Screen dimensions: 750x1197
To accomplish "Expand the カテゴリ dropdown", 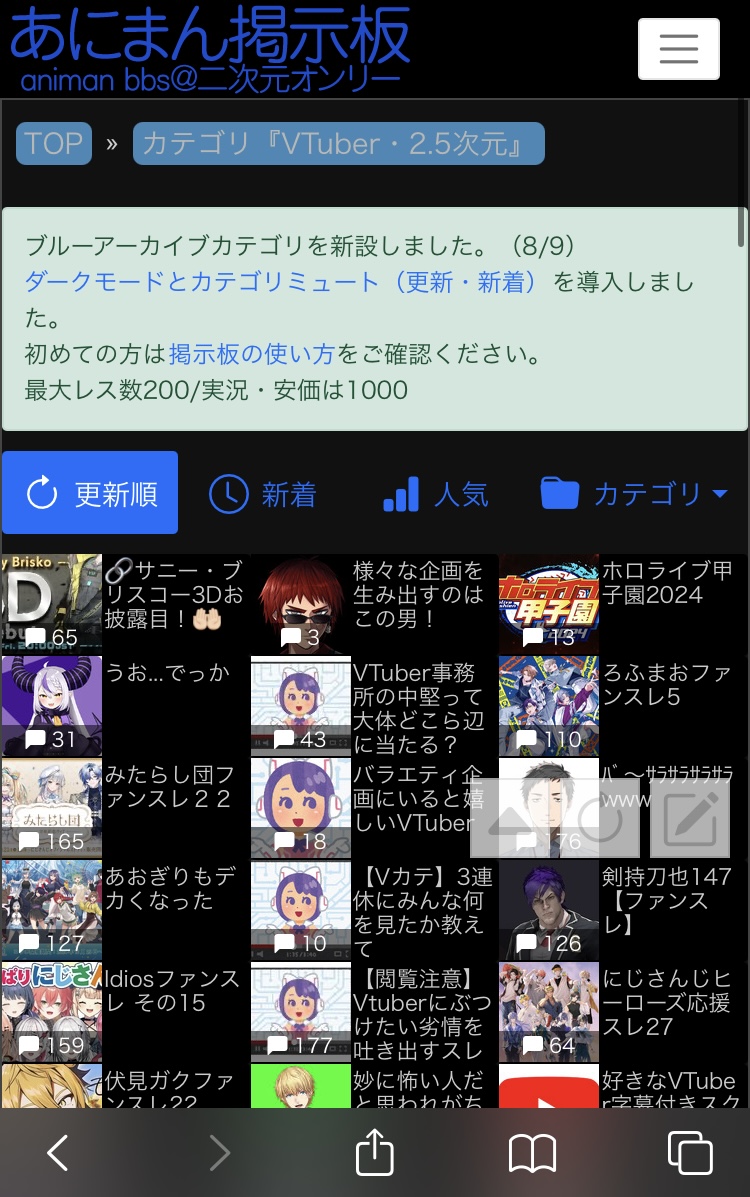I will click(x=634, y=494).
